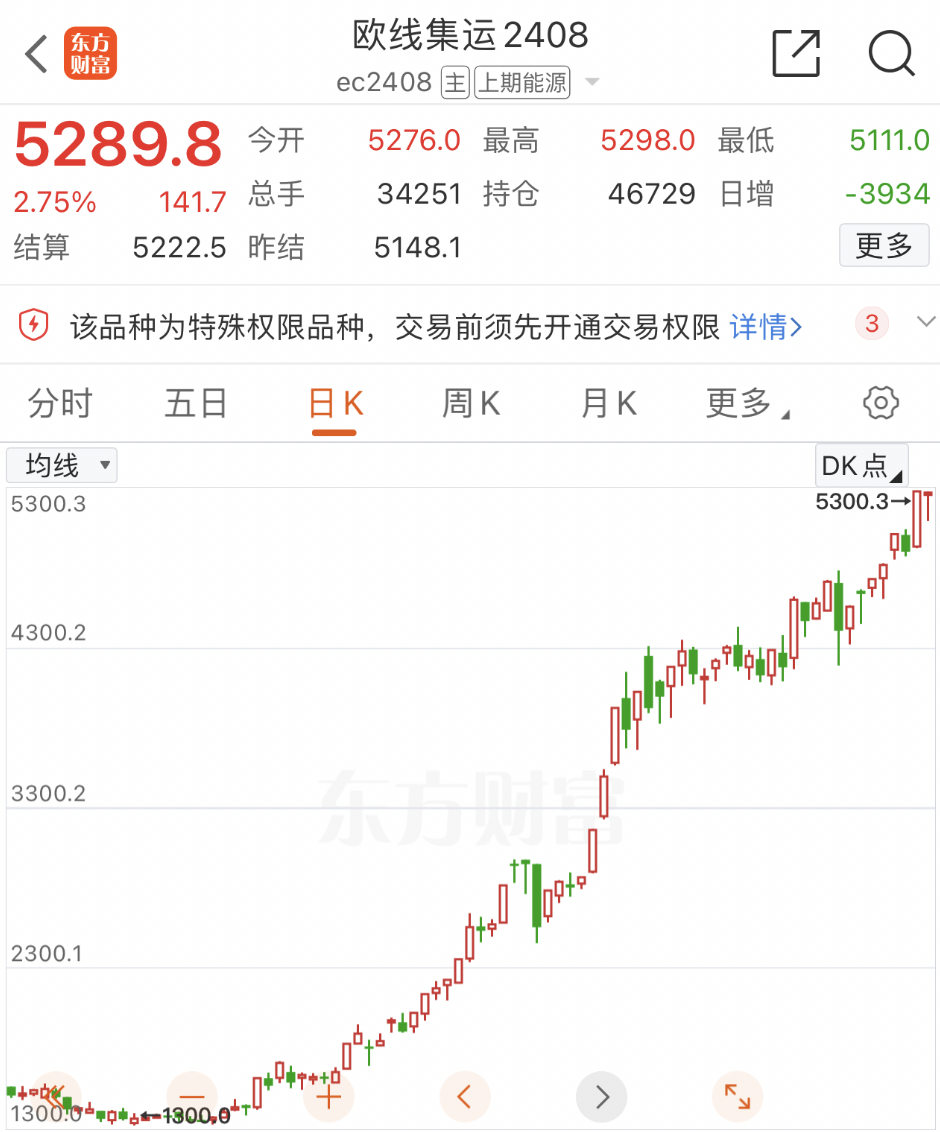The height and width of the screenshot is (1132, 940).
Task: Move chart forward with right arrow button
Action: click(x=601, y=1096)
